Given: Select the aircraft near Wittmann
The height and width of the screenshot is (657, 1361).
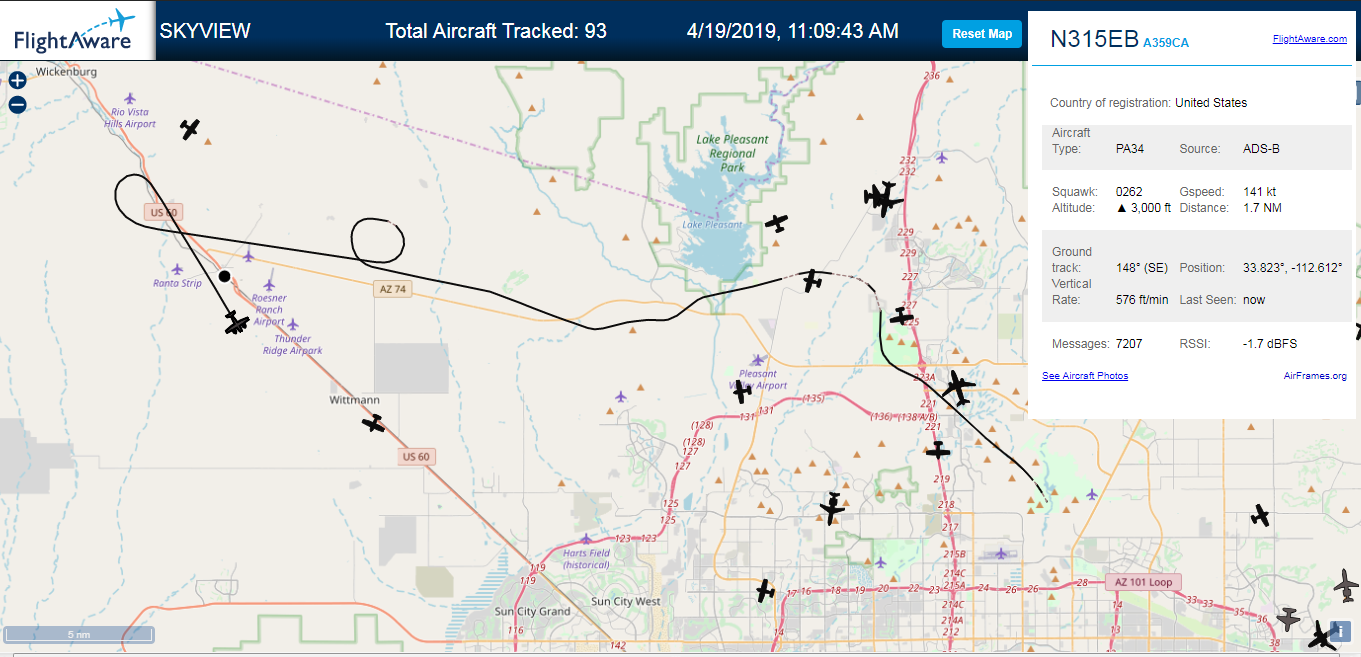Looking at the screenshot, I should pos(373,424).
